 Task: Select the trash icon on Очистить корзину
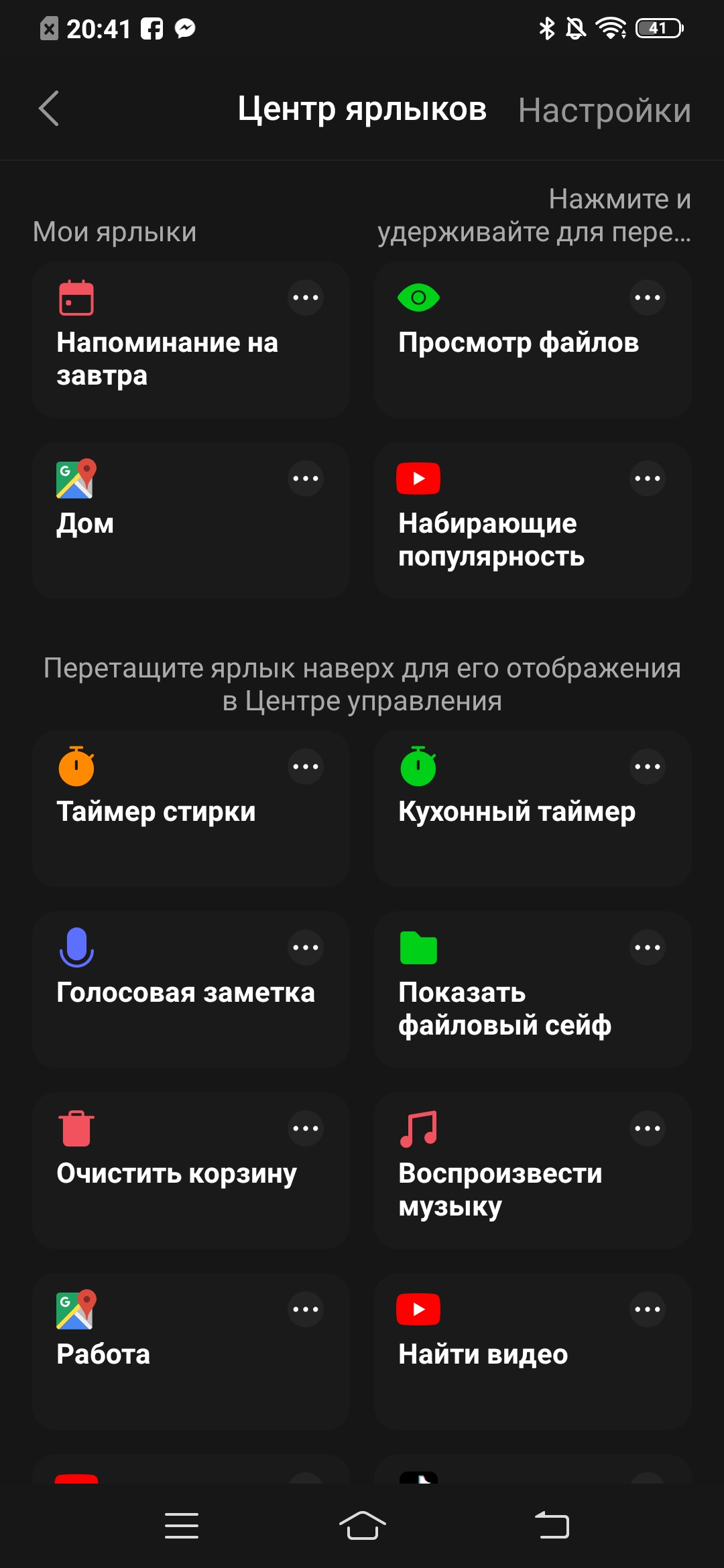point(75,1128)
